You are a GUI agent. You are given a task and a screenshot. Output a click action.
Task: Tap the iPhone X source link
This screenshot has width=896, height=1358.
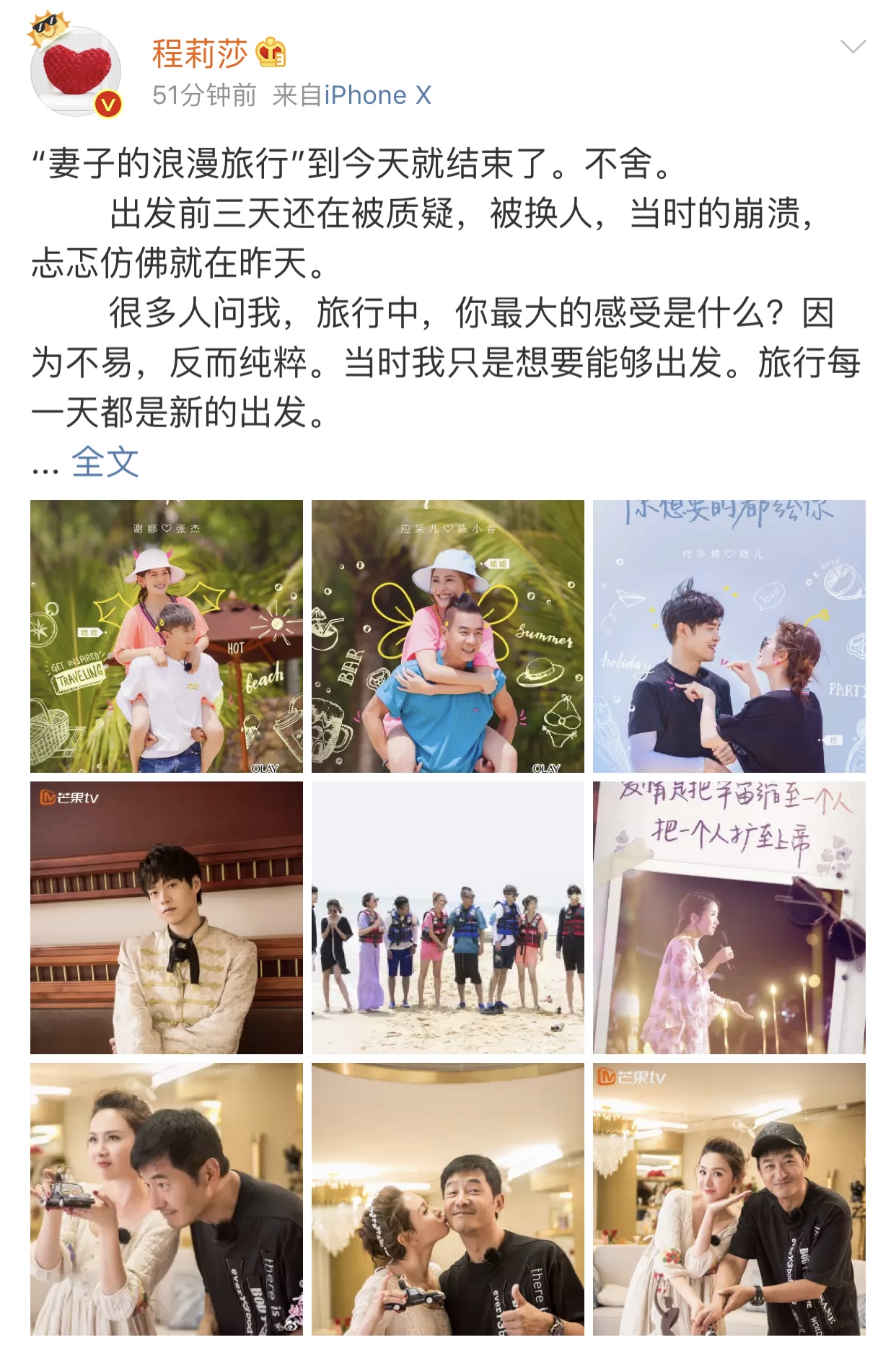pos(377,95)
